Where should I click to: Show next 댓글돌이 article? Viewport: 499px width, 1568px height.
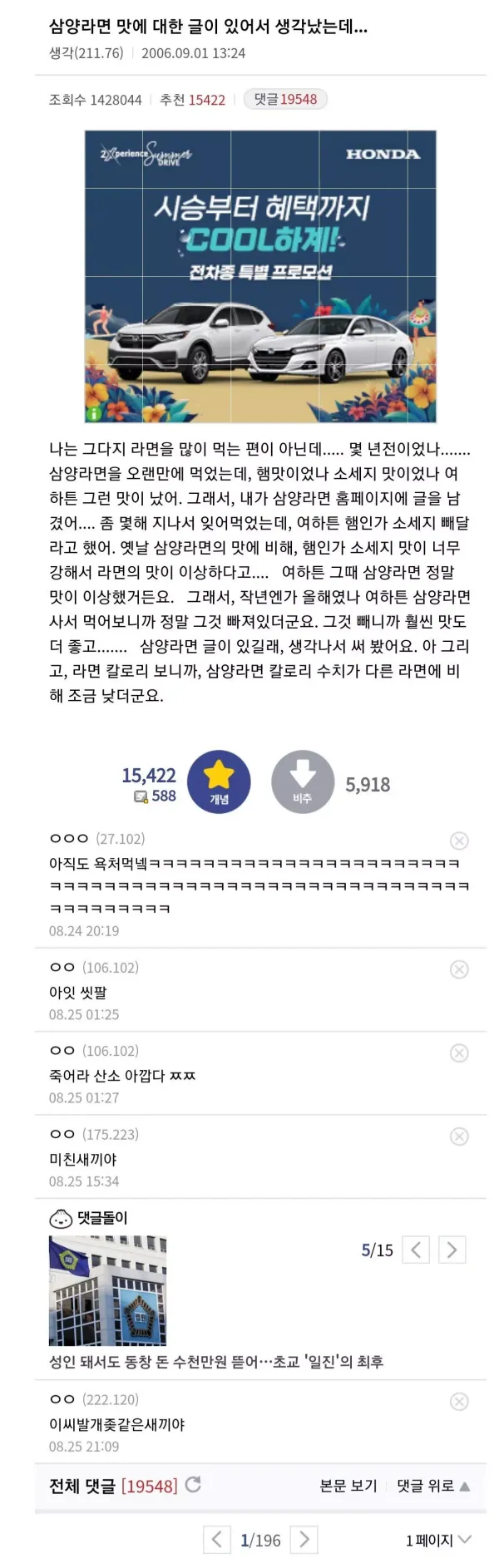point(452,1250)
